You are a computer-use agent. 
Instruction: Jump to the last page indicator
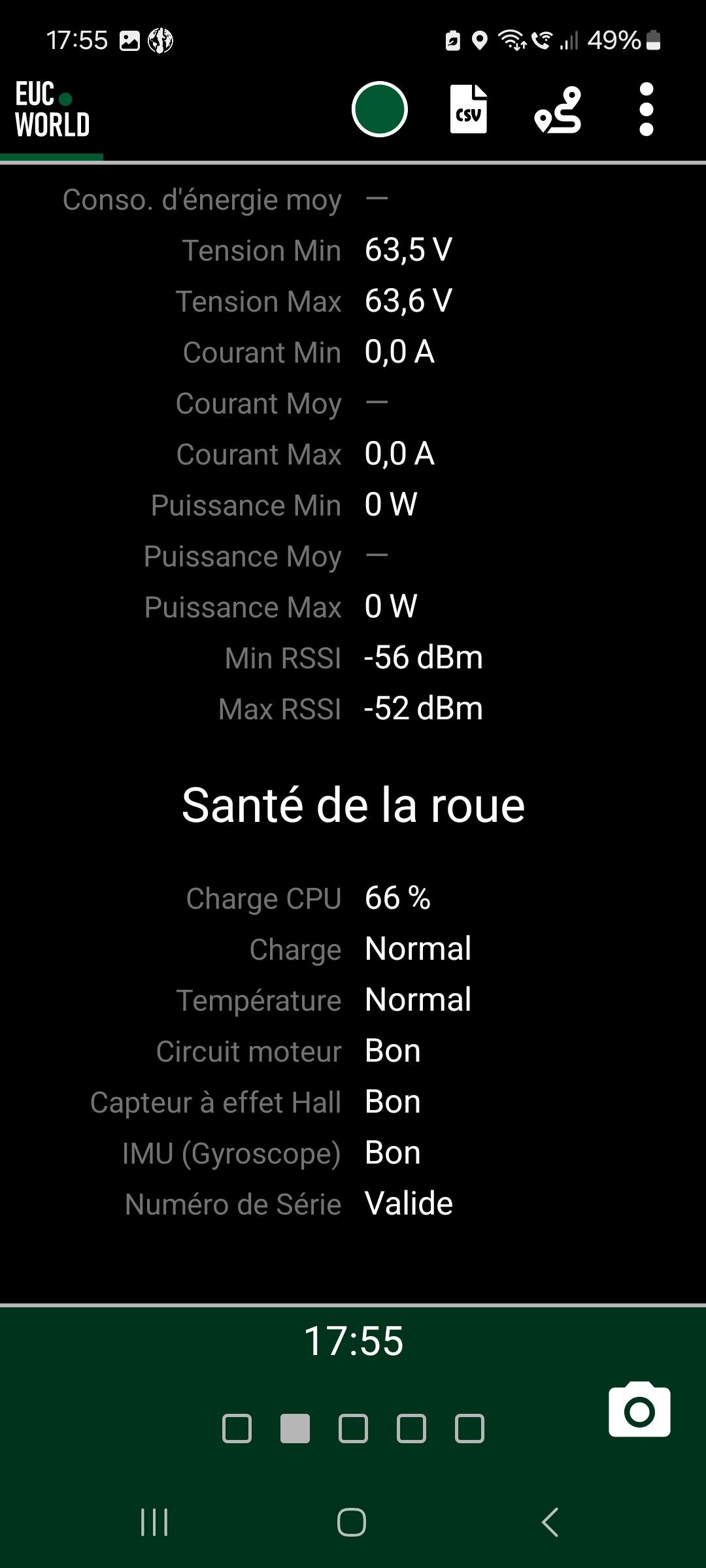tap(469, 1428)
